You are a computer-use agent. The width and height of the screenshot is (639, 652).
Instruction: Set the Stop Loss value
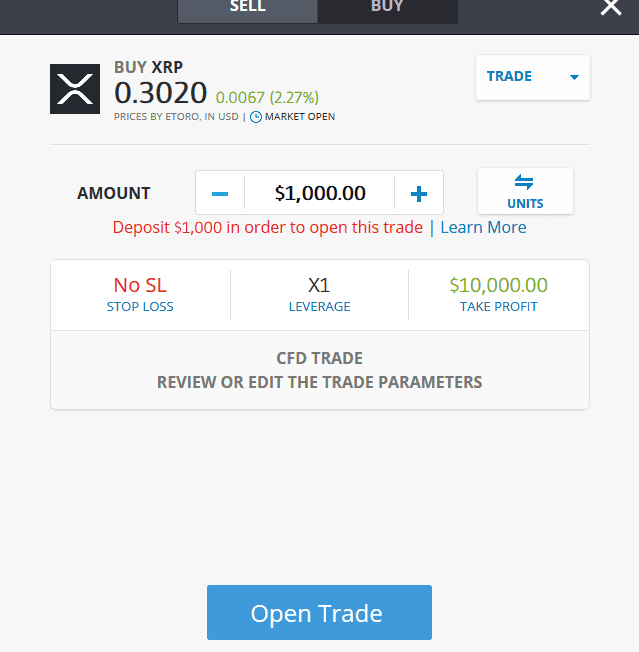[140, 294]
